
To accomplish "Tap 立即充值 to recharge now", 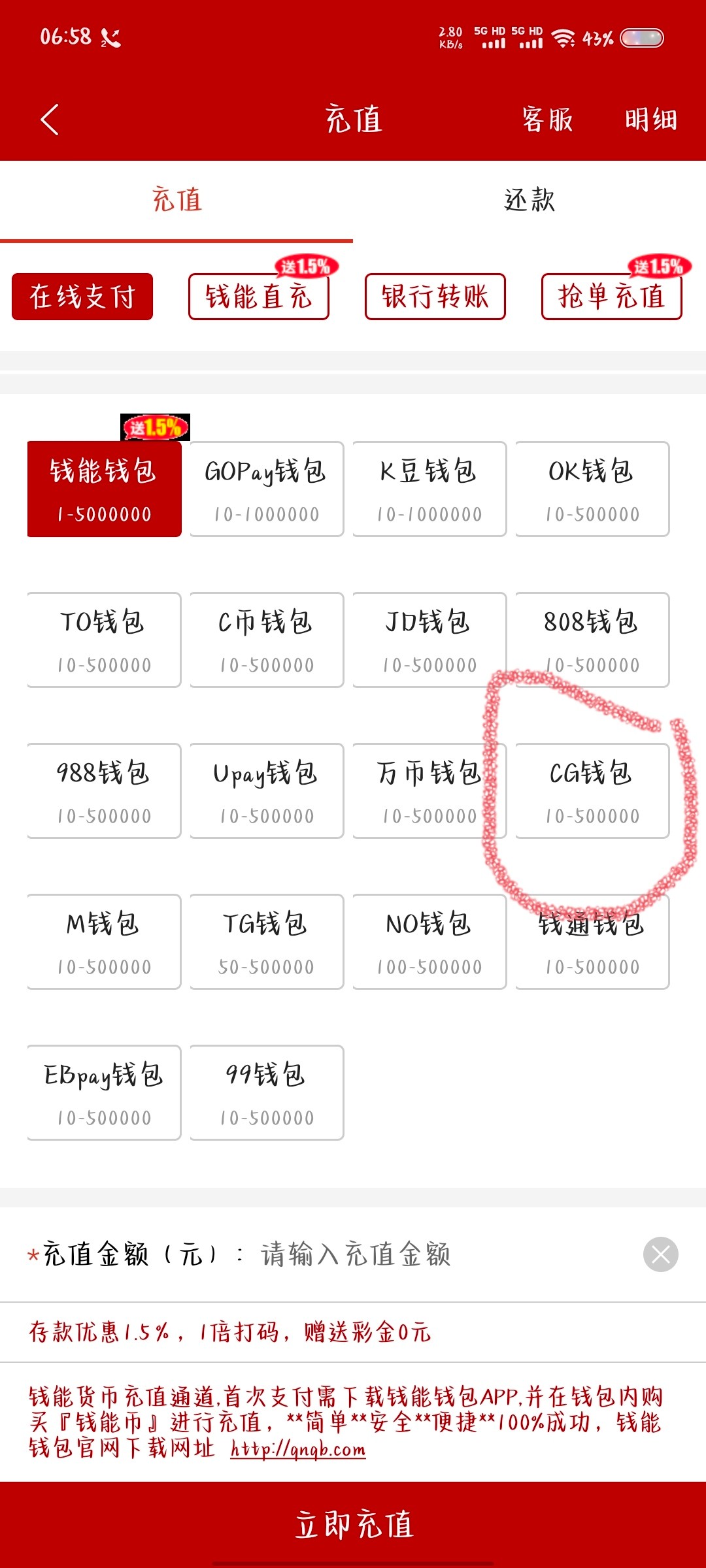I will 353,1525.
